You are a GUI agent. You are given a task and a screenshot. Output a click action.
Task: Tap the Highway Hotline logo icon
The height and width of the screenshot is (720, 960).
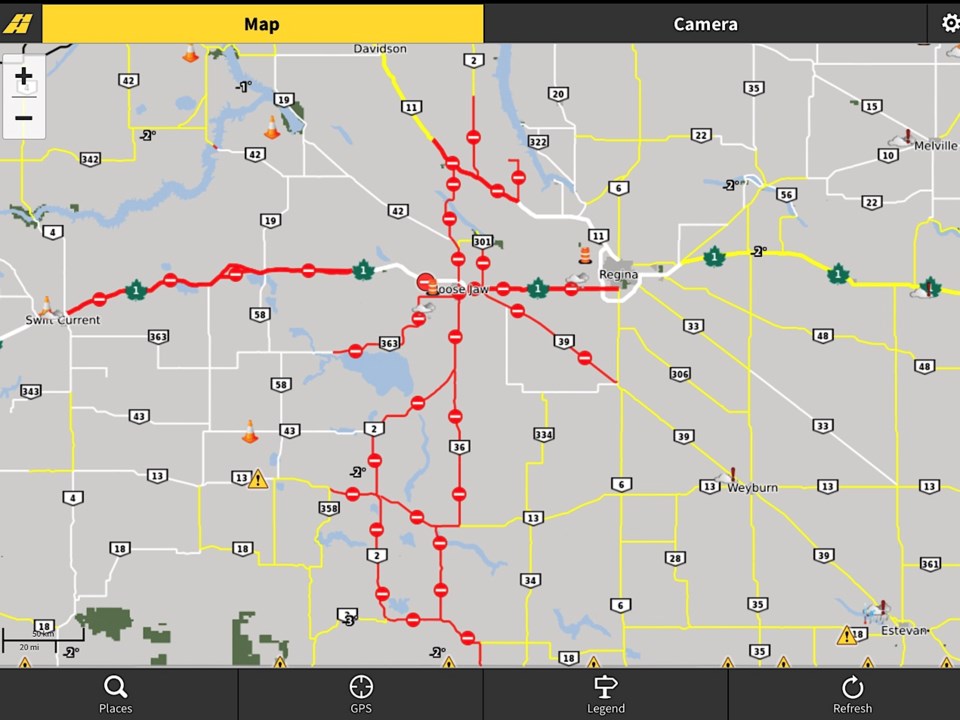[20, 23]
